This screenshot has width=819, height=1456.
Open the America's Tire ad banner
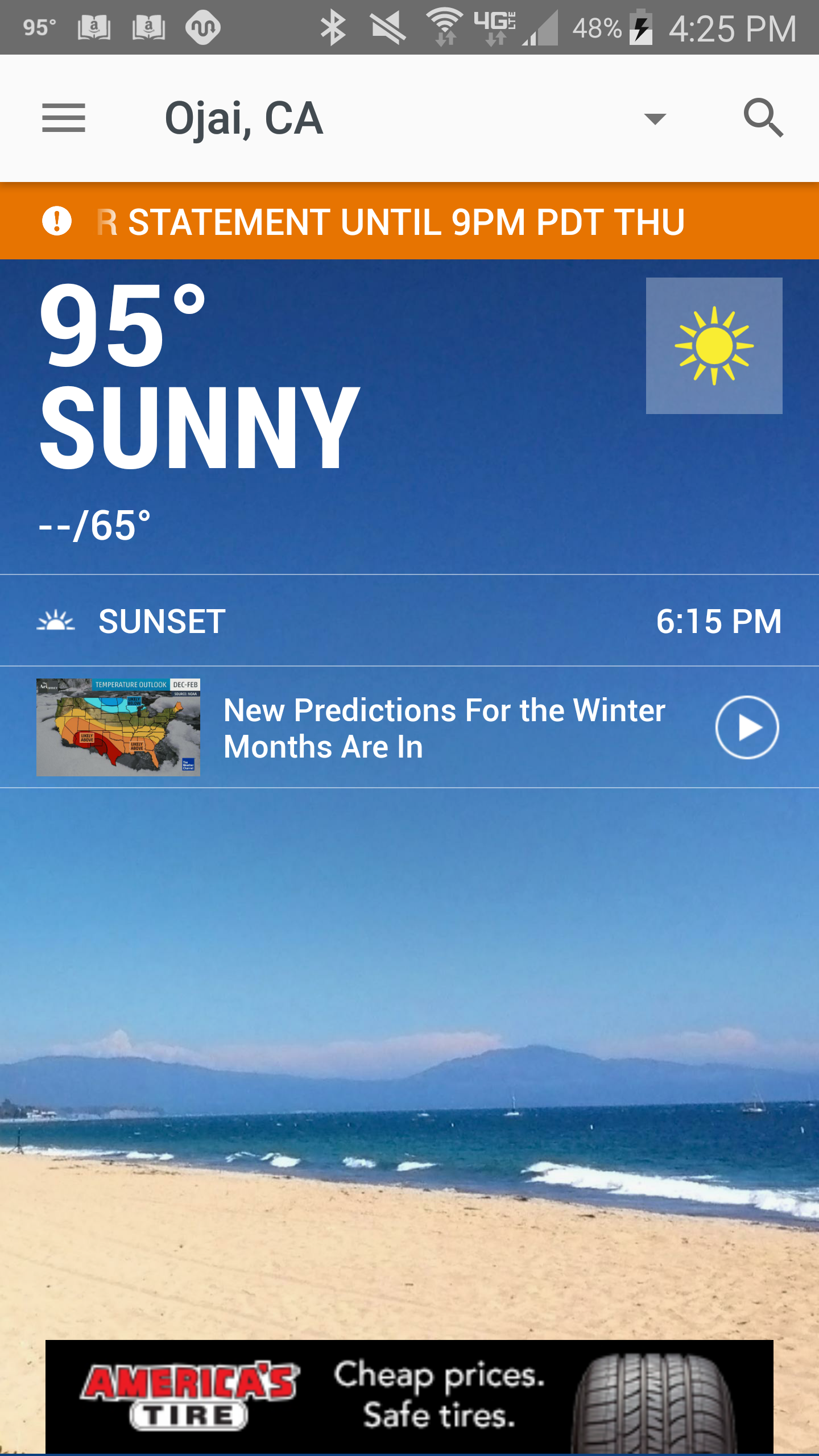click(x=409, y=1396)
